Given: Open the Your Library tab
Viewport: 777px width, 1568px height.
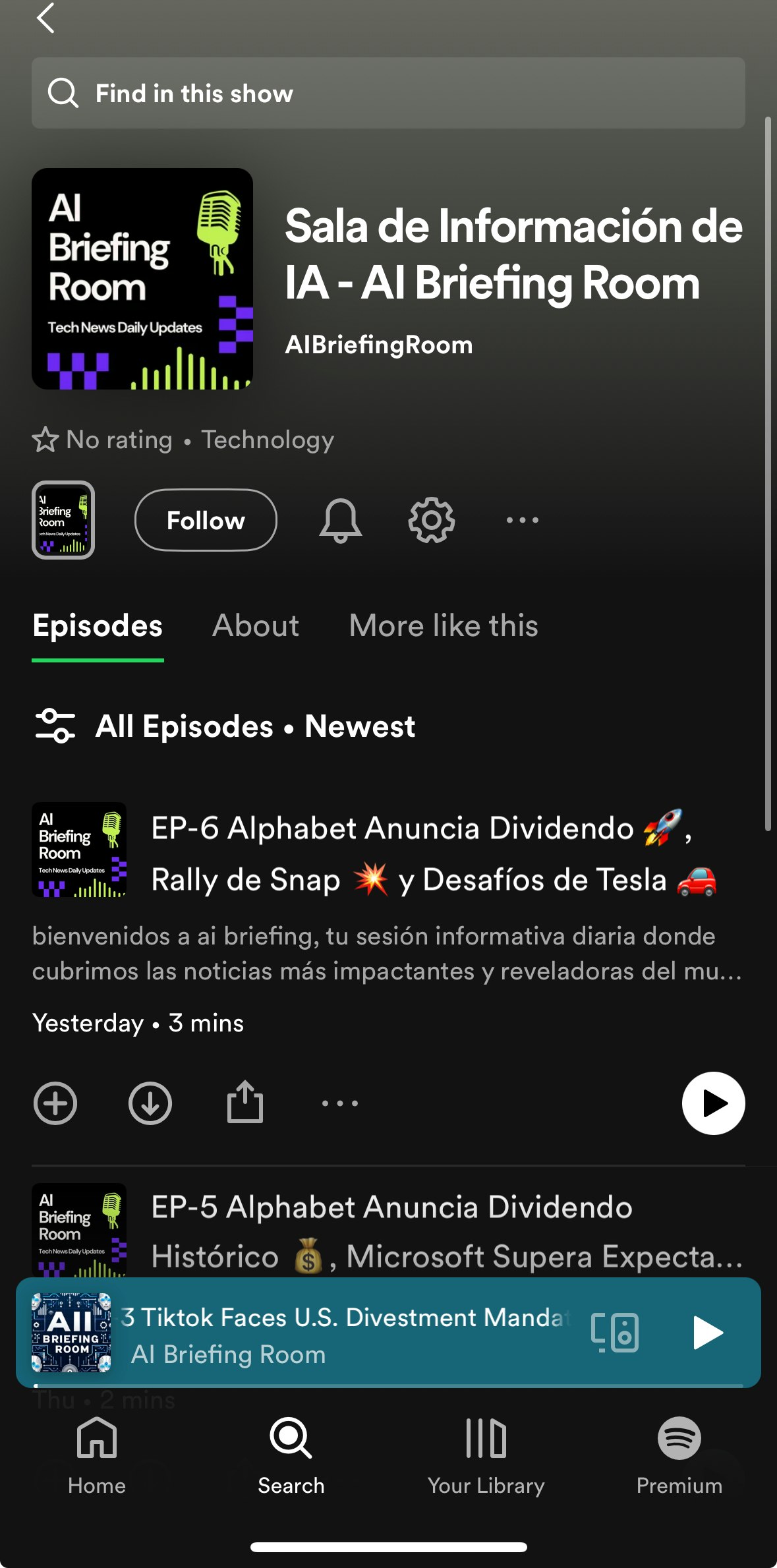Looking at the screenshot, I should point(486,1455).
